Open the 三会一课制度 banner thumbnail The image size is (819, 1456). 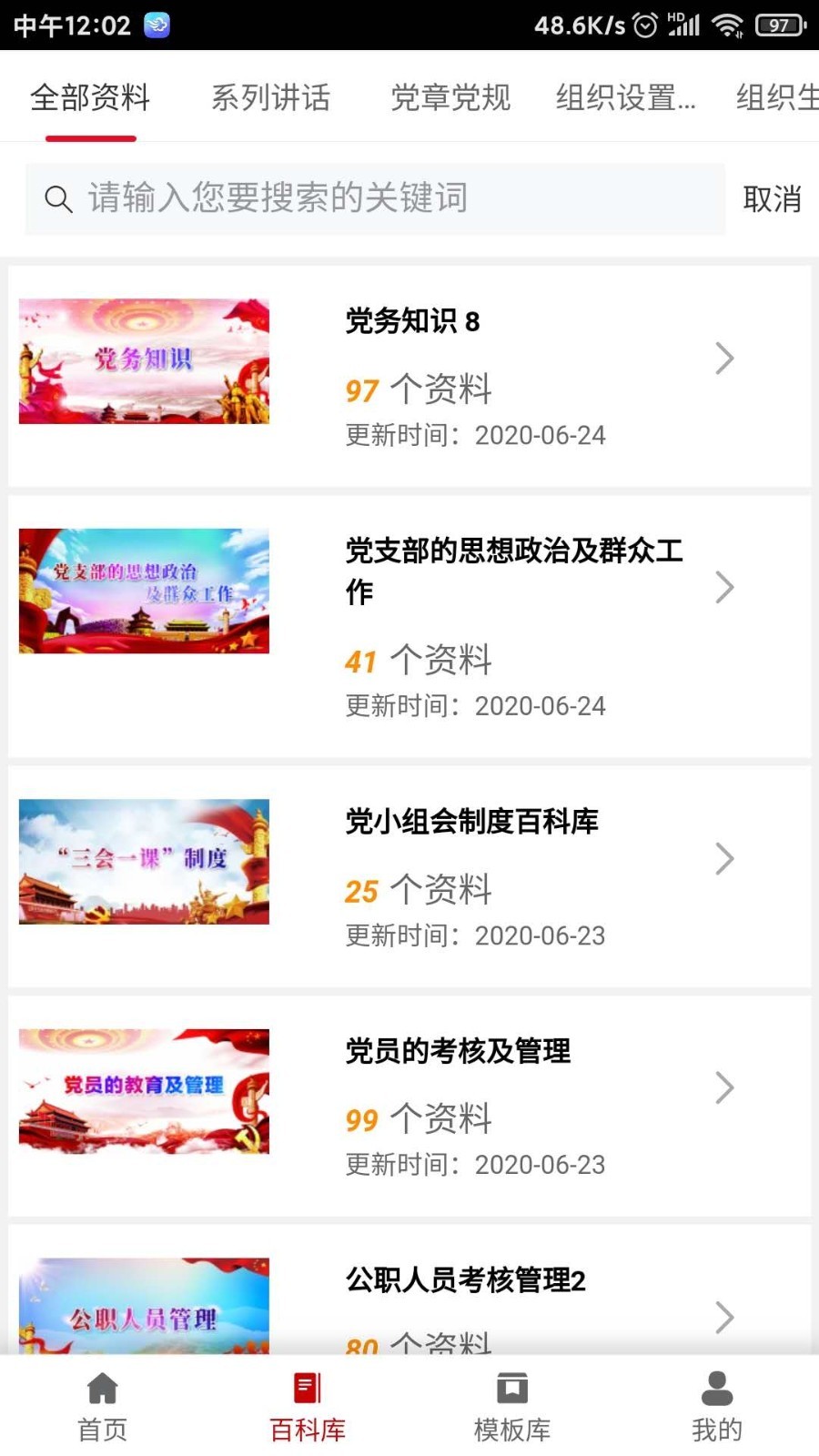(x=143, y=860)
